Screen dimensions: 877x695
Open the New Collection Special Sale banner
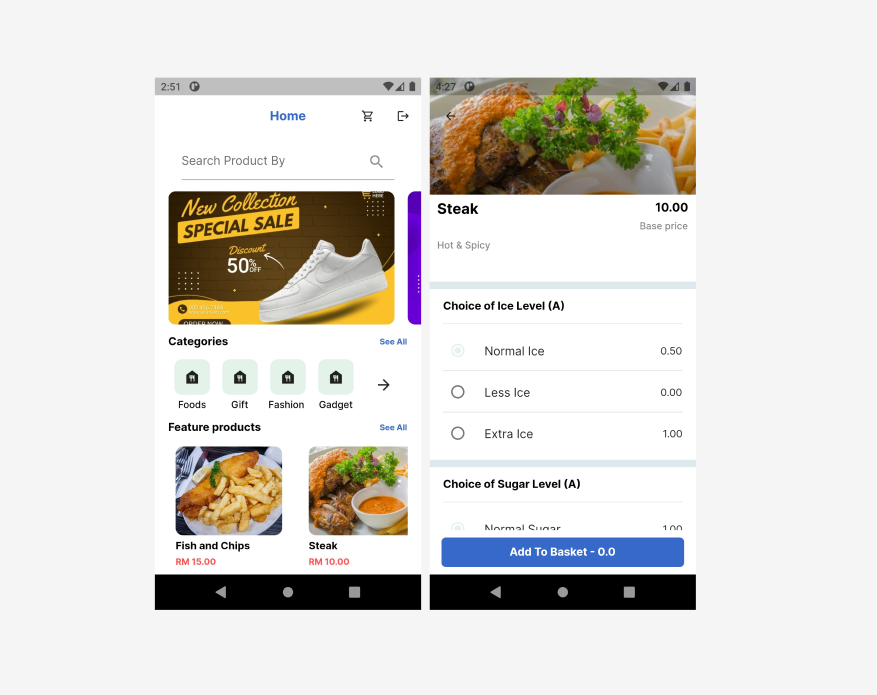(x=281, y=257)
